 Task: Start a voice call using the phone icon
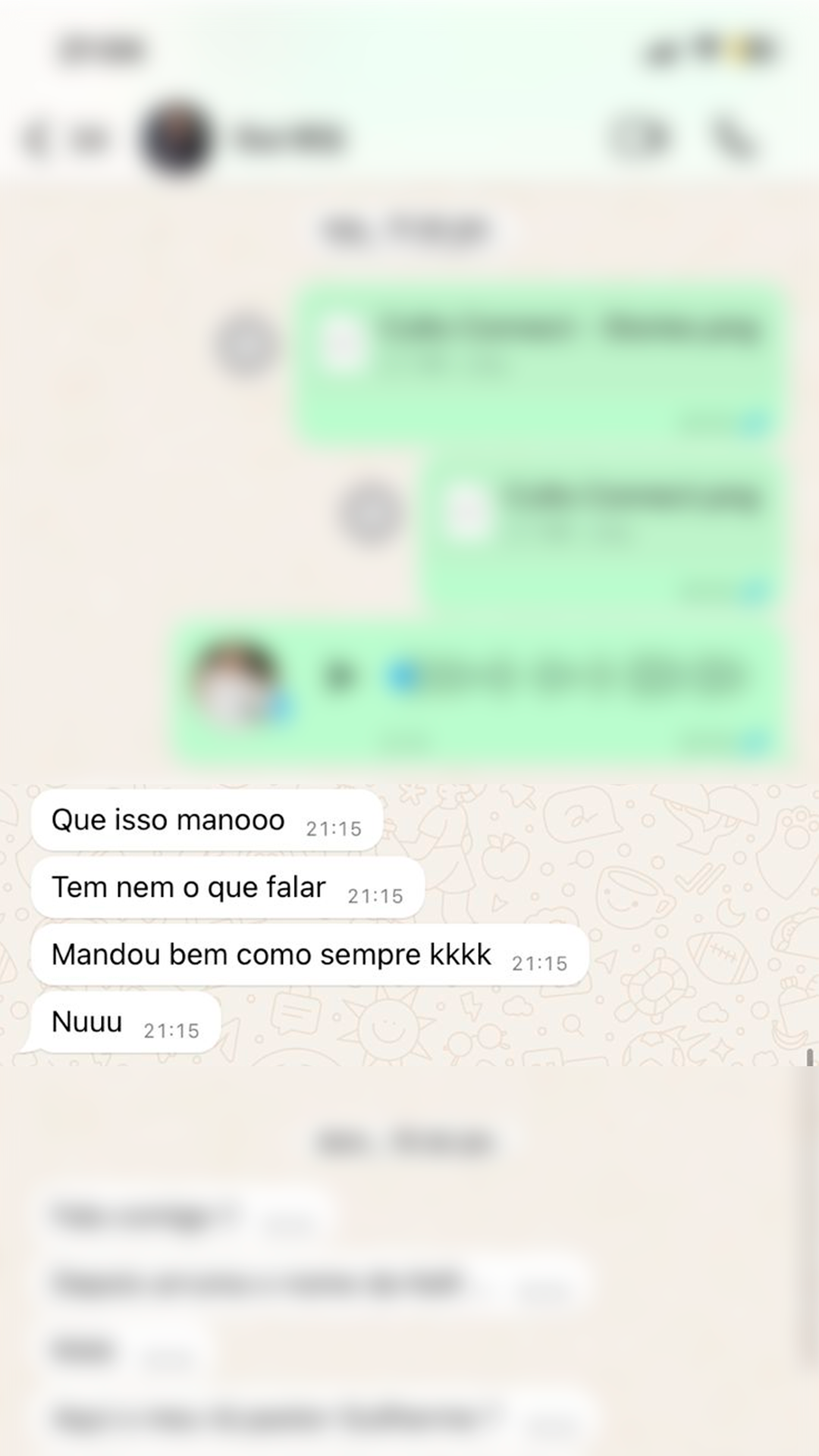pyautogui.click(x=730, y=136)
